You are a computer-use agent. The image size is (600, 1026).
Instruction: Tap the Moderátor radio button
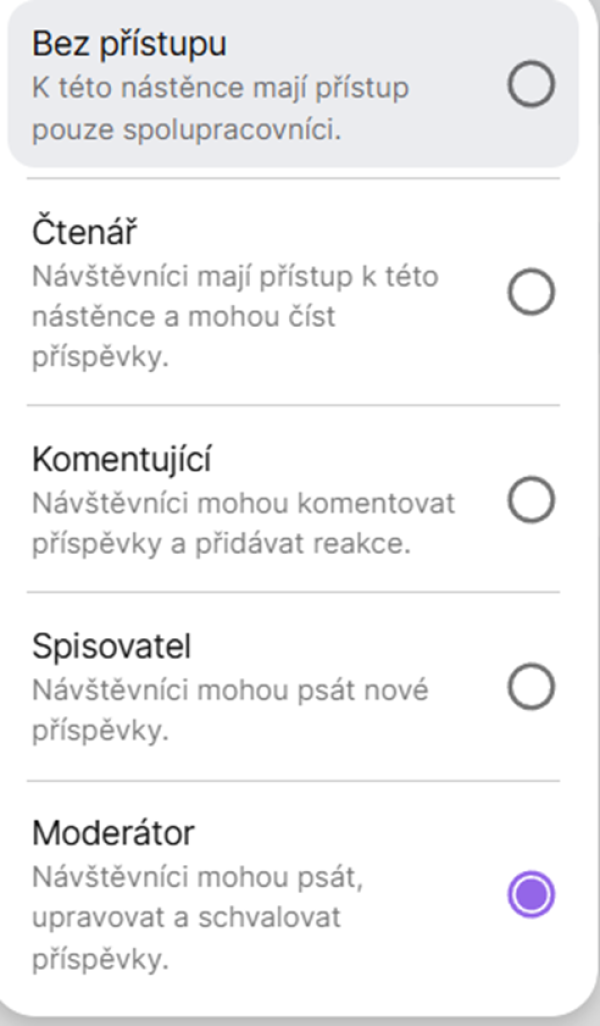(x=531, y=894)
